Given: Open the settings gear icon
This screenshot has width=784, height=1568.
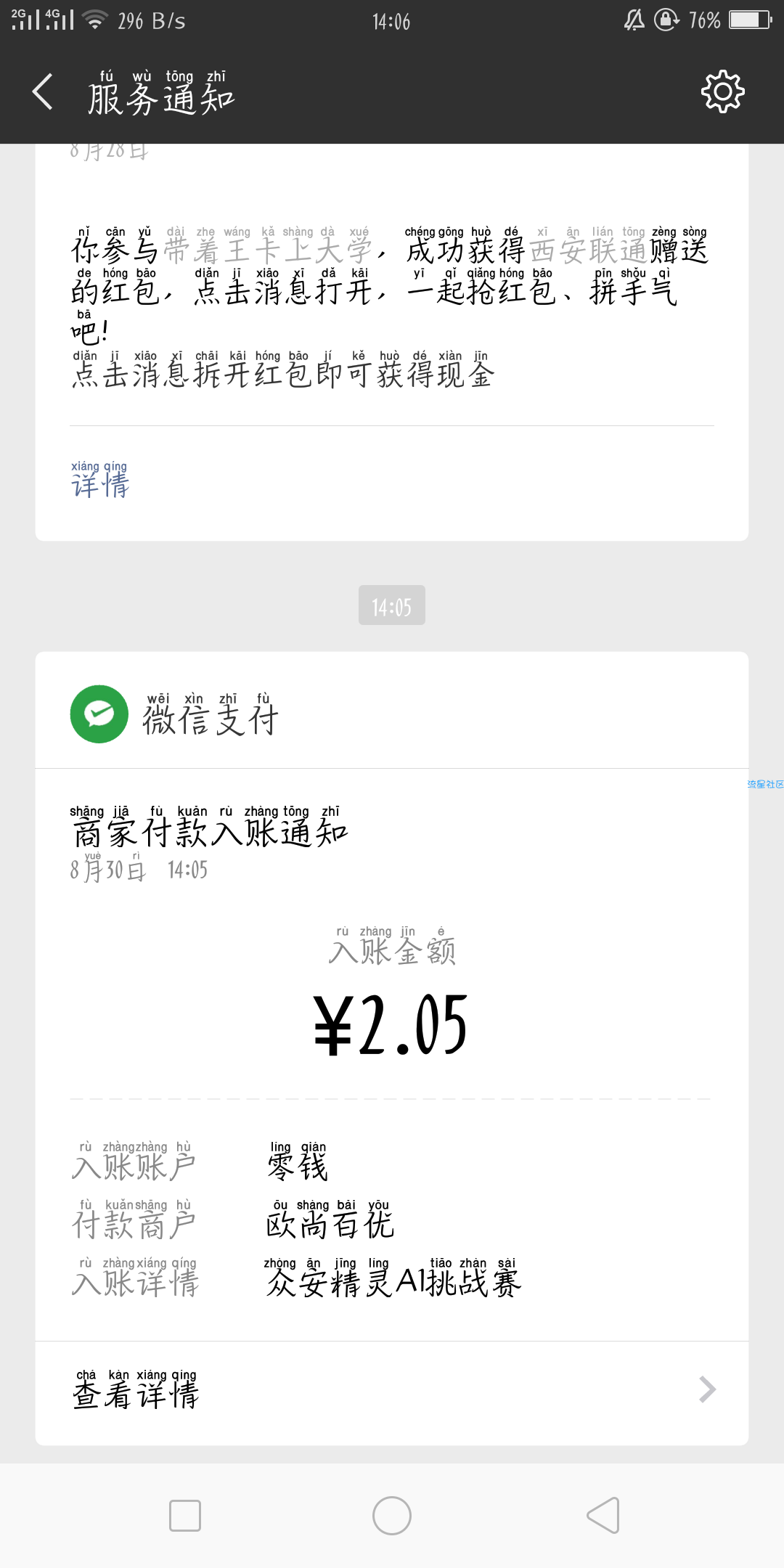Looking at the screenshot, I should (x=722, y=91).
